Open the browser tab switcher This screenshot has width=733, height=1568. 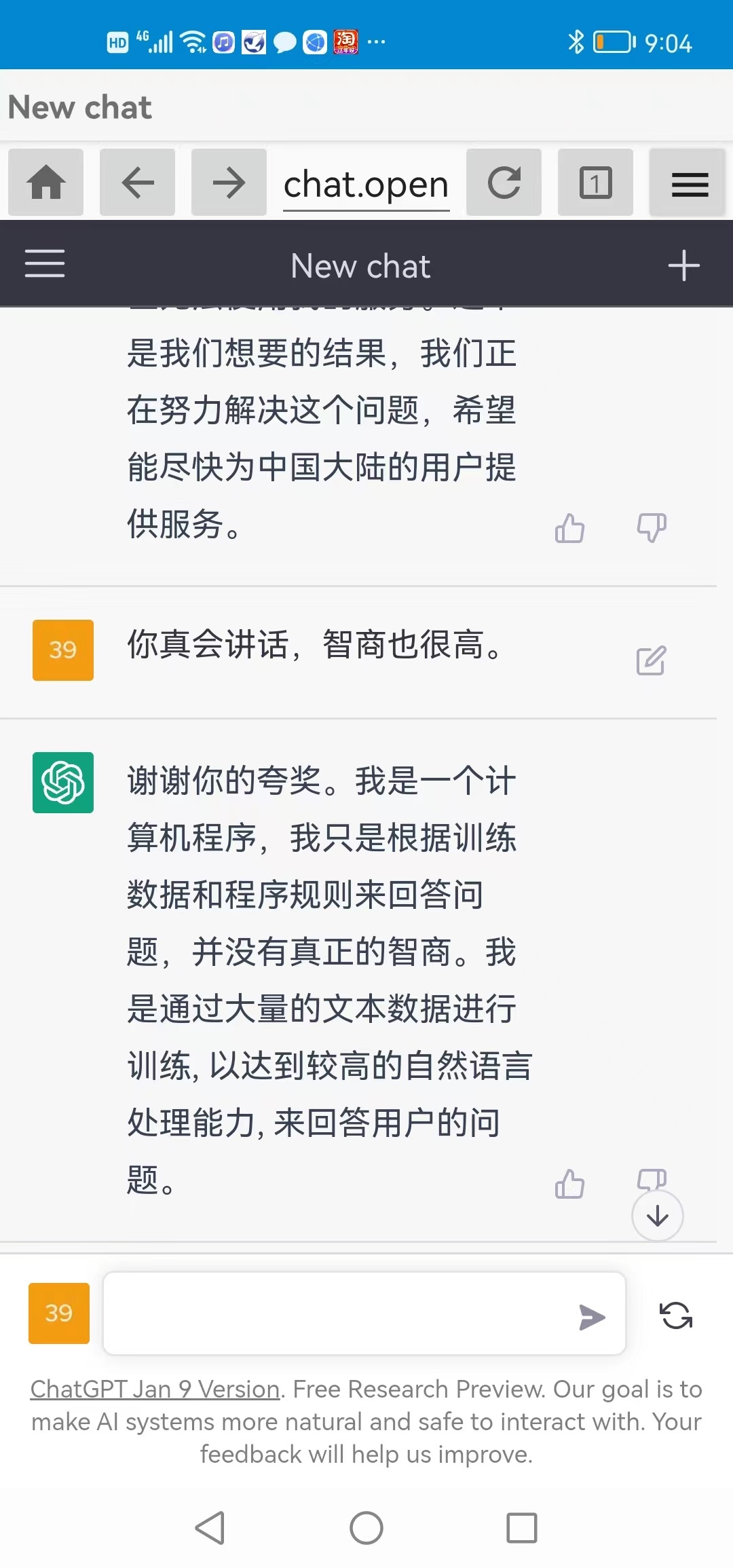tap(595, 182)
